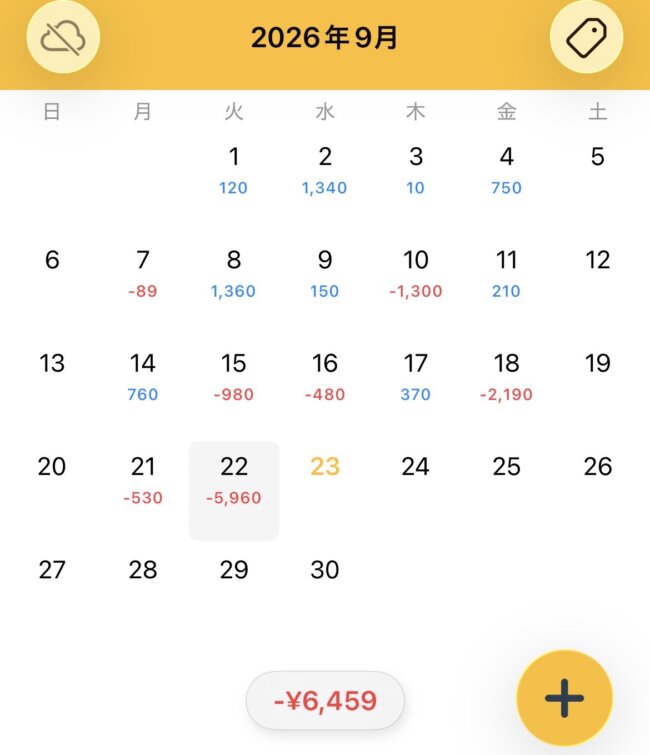Screen dimensions: 650x755
Task: Open day 8 with 1,360
Action: point(234,274)
